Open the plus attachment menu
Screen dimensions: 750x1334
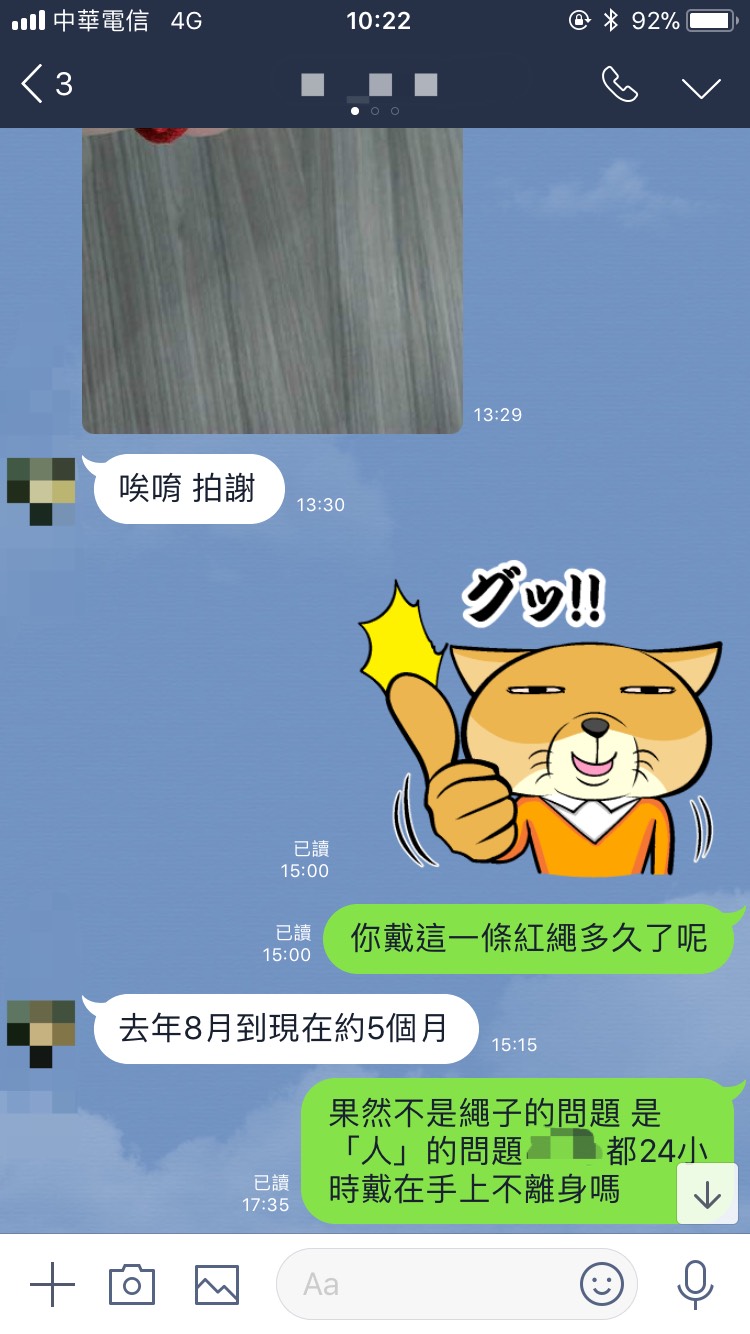click(x=52, y=1284)
